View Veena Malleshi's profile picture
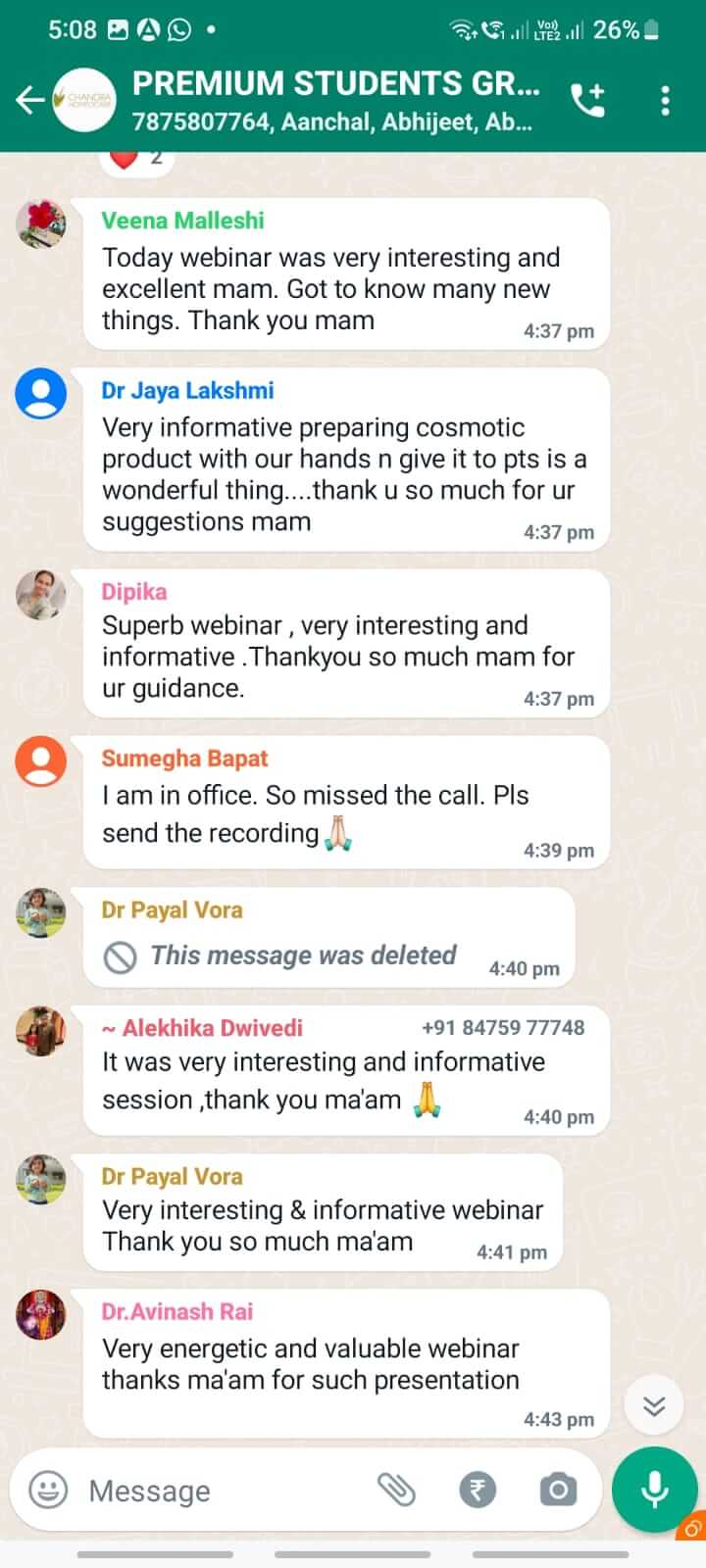This screenshot has height=1568, width=706. pyautogui.click(x=41, y=224)
